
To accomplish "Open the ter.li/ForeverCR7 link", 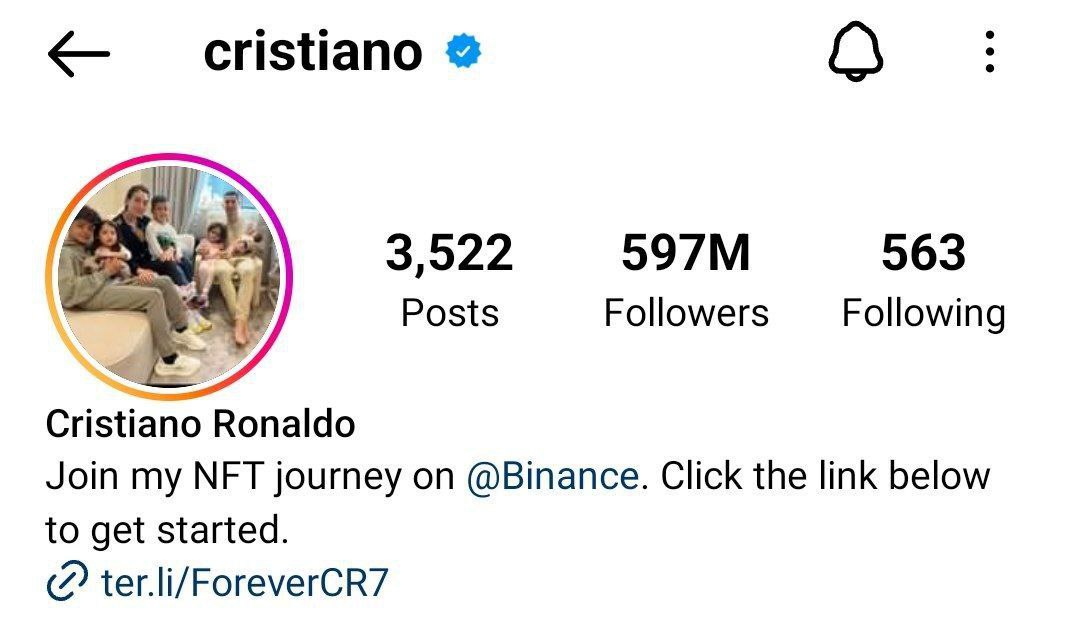I will click(244, 582).
